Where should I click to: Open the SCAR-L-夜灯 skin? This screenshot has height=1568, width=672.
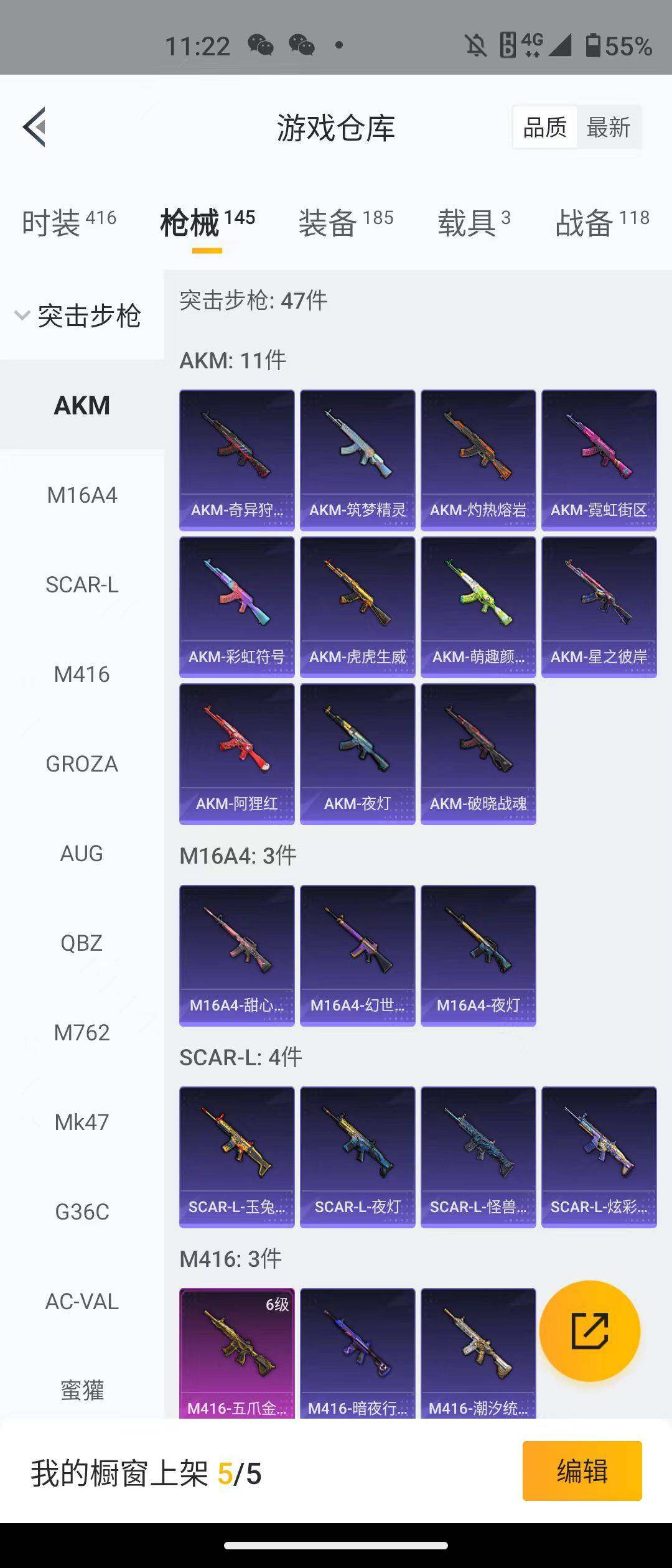(358, 1157)
